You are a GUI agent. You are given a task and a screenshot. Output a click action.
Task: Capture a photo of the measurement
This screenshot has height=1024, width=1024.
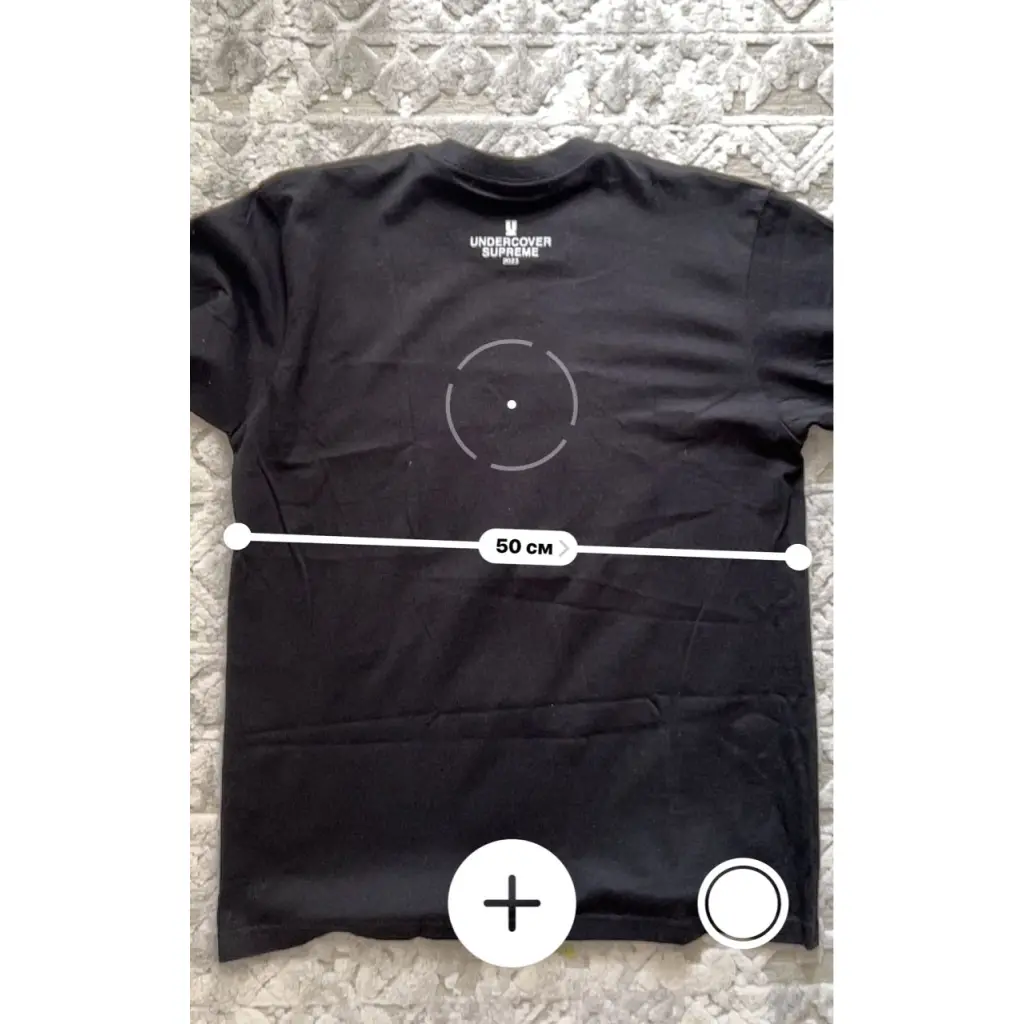743,903
